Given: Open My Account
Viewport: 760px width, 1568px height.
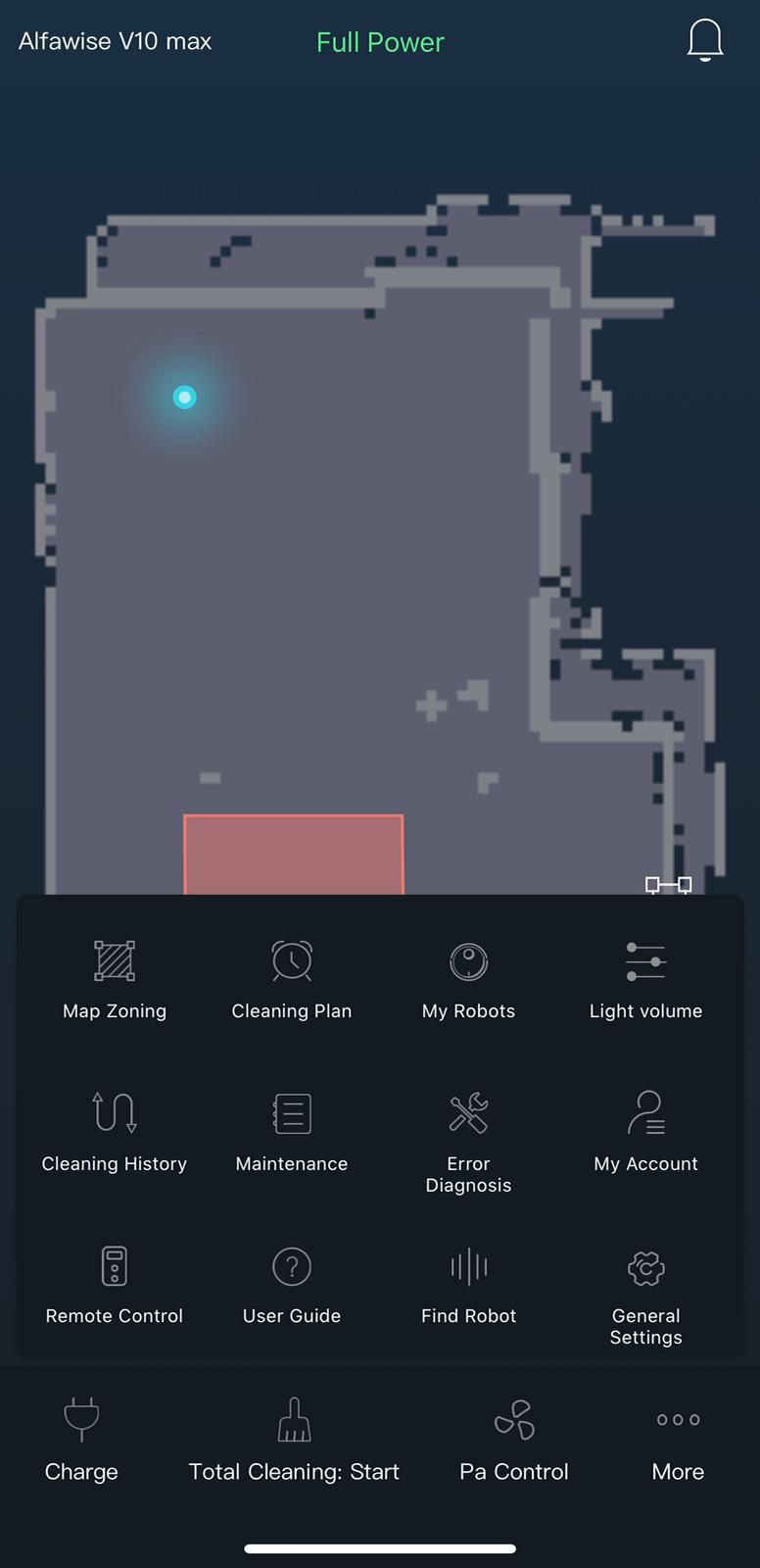Looking at the screenshot, I should coord(645,1133).
